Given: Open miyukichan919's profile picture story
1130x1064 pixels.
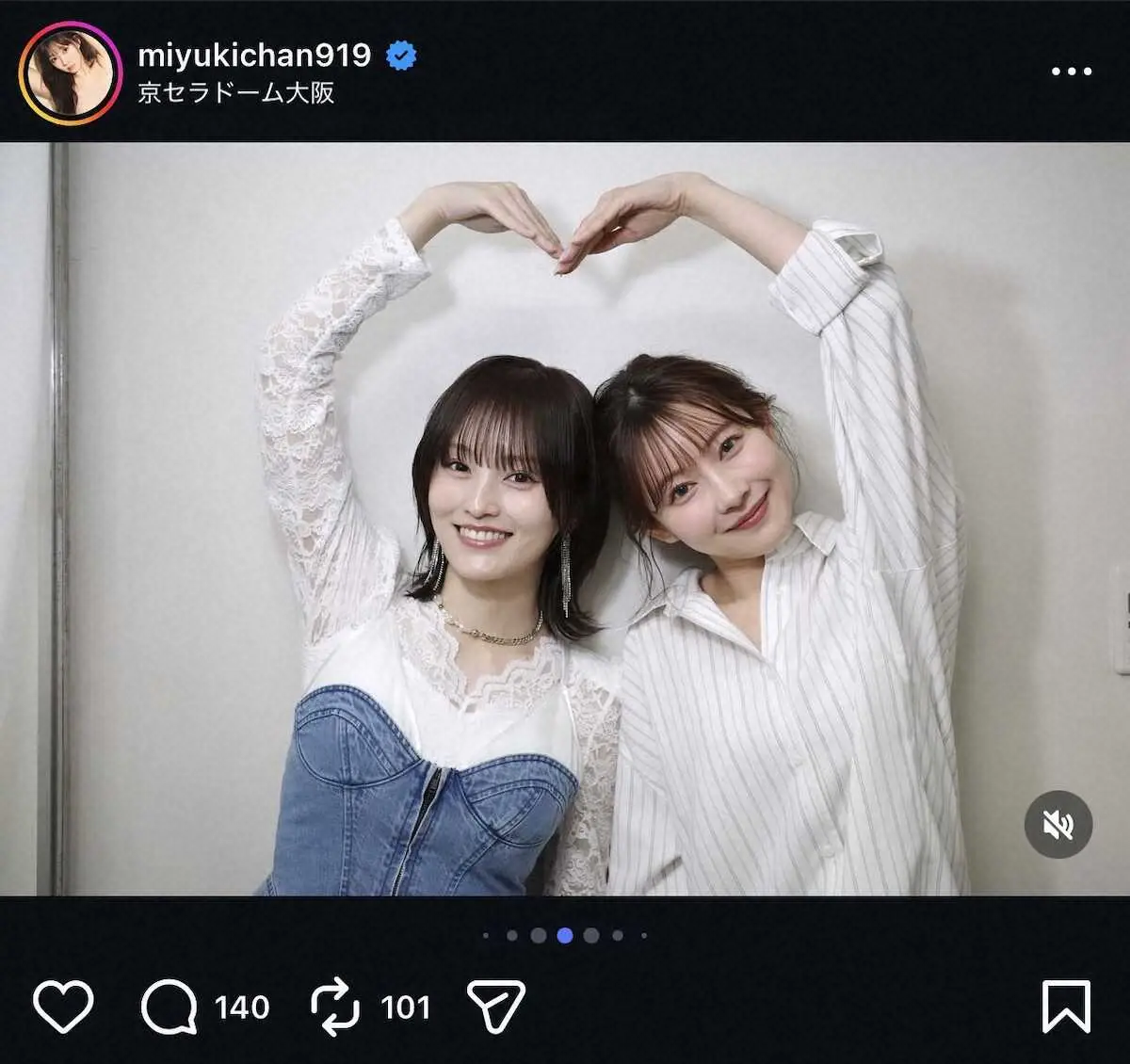Looking at the screenshot, I should click(x=70, y=73).
